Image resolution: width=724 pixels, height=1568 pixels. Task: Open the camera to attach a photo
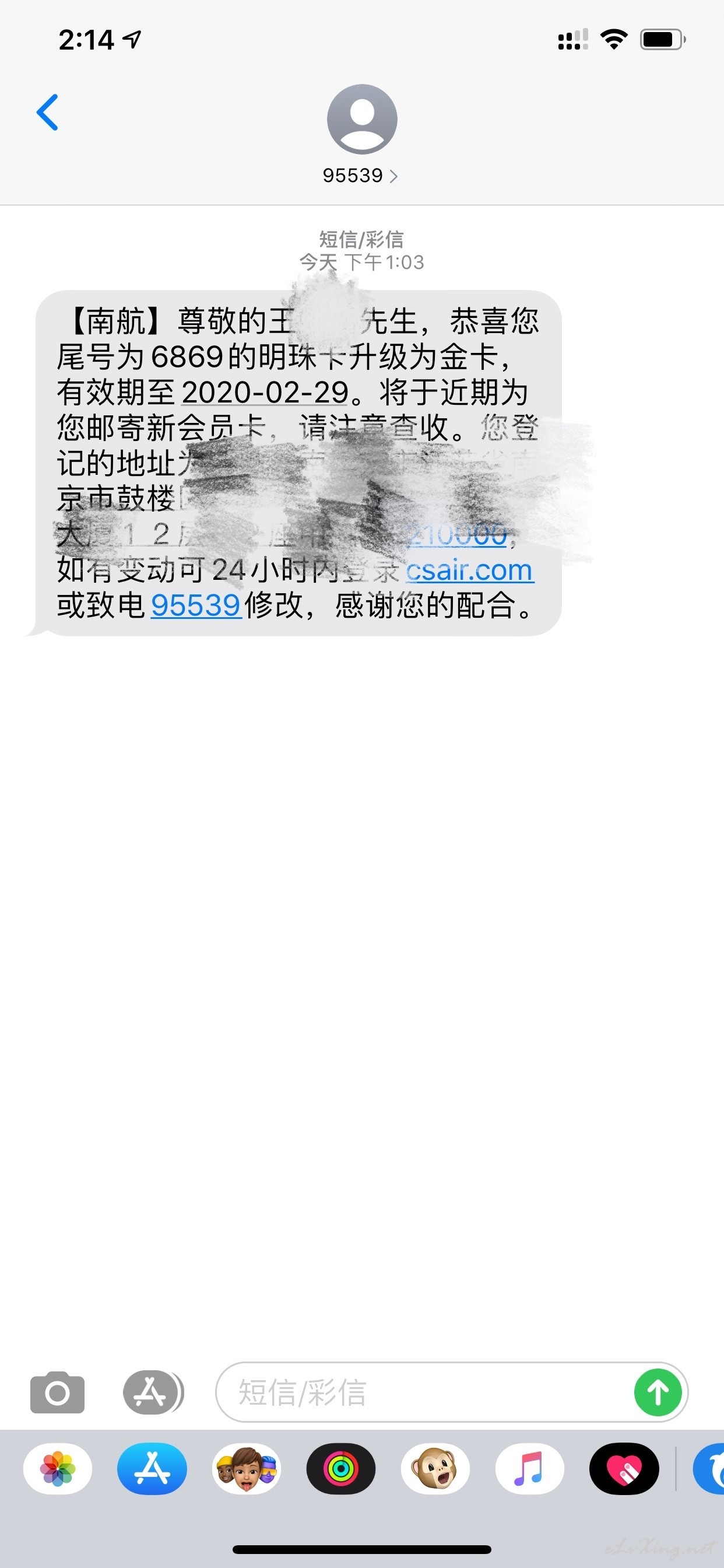coord(57,1392)
